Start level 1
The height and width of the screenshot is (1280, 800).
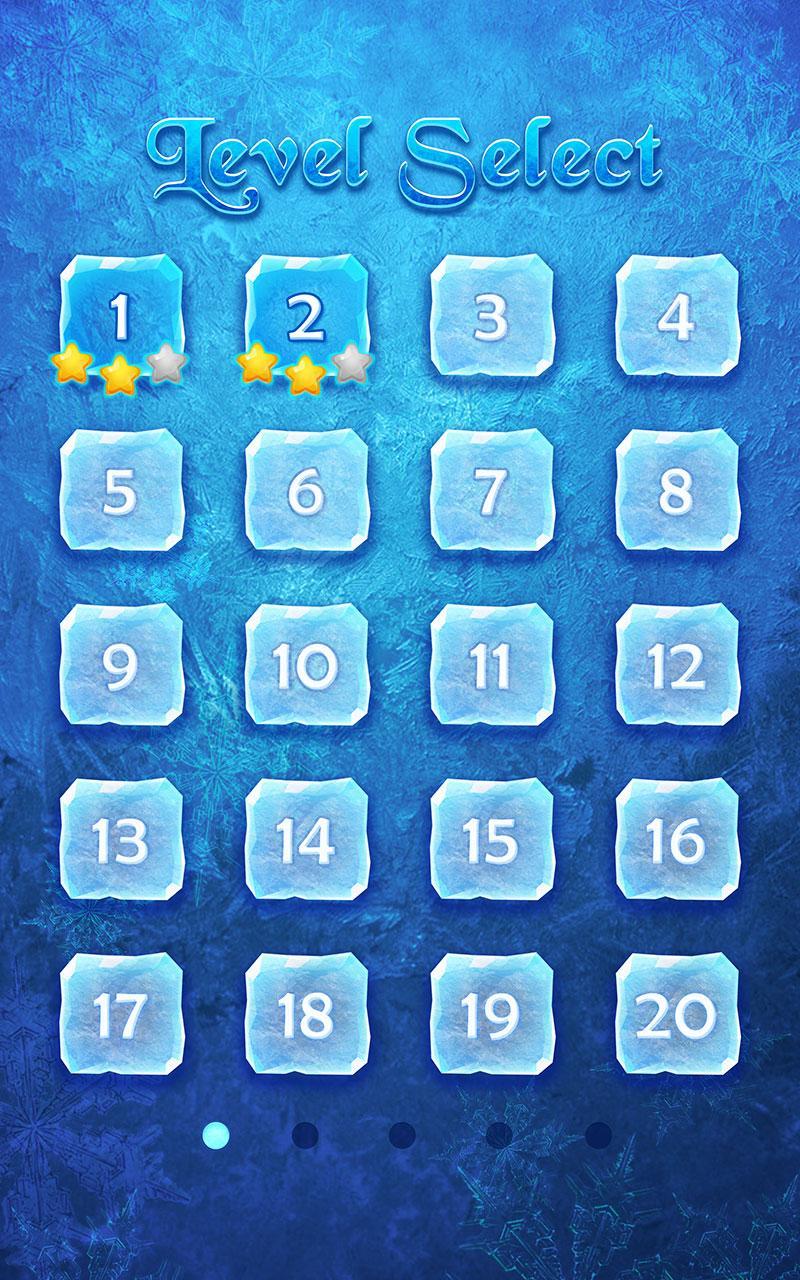(121, 316)
